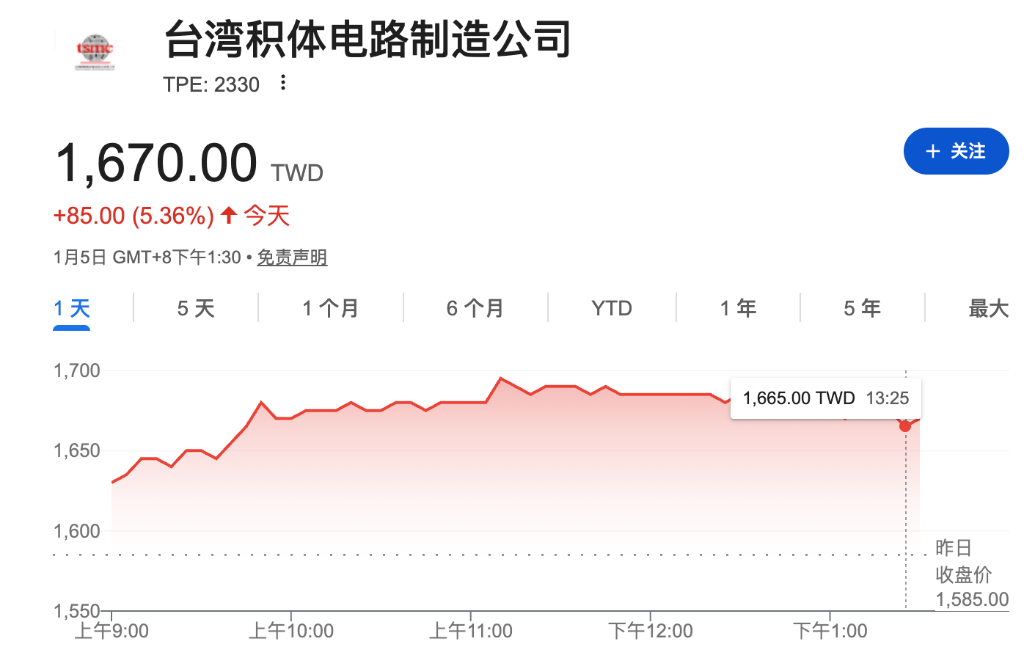Screen dimensions: 1024x661
Task: Open the overflow menu next to TPE: 2330
Action: tap(283, 83)
